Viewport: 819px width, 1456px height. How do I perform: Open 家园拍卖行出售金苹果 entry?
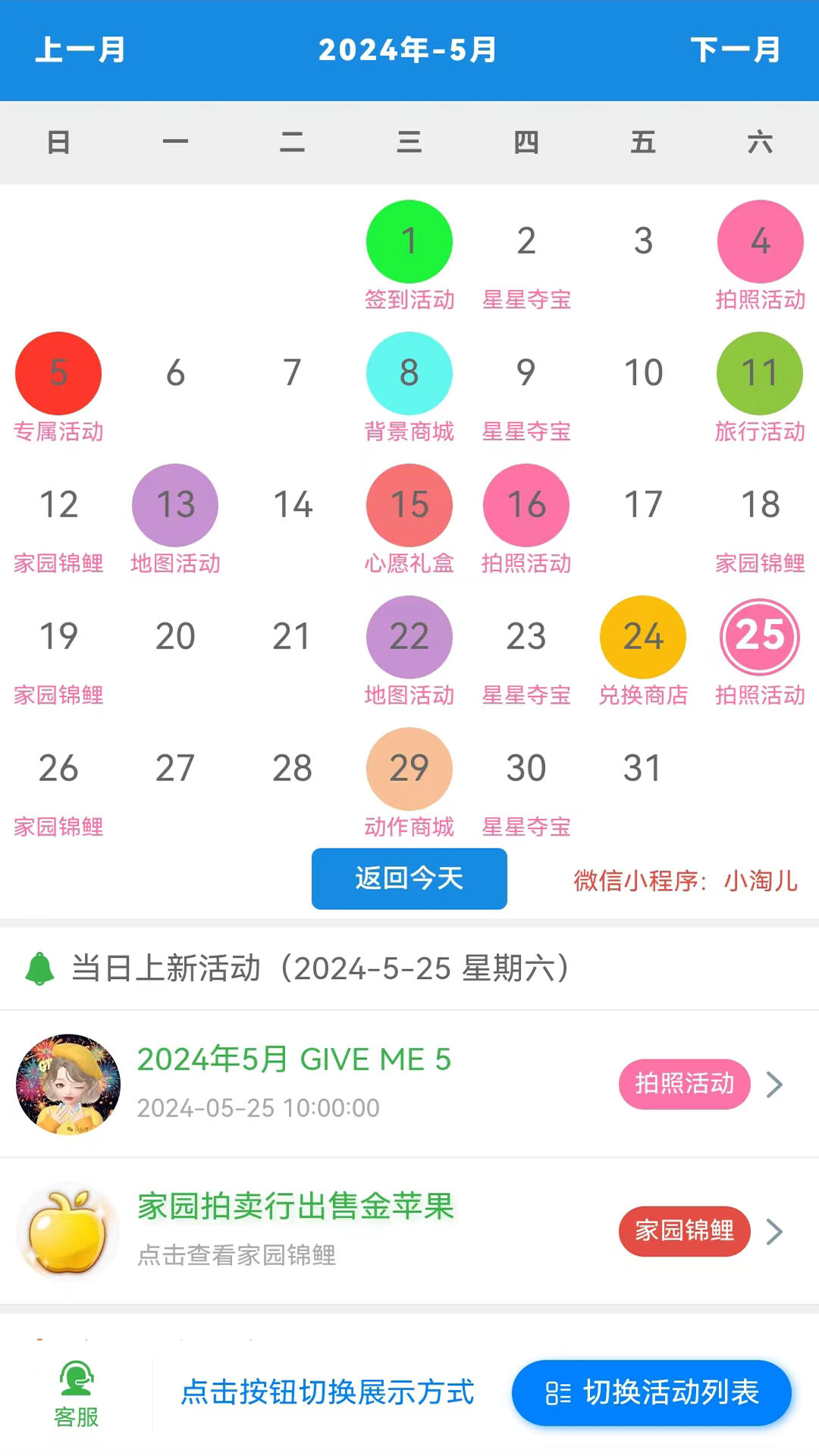409,1231
